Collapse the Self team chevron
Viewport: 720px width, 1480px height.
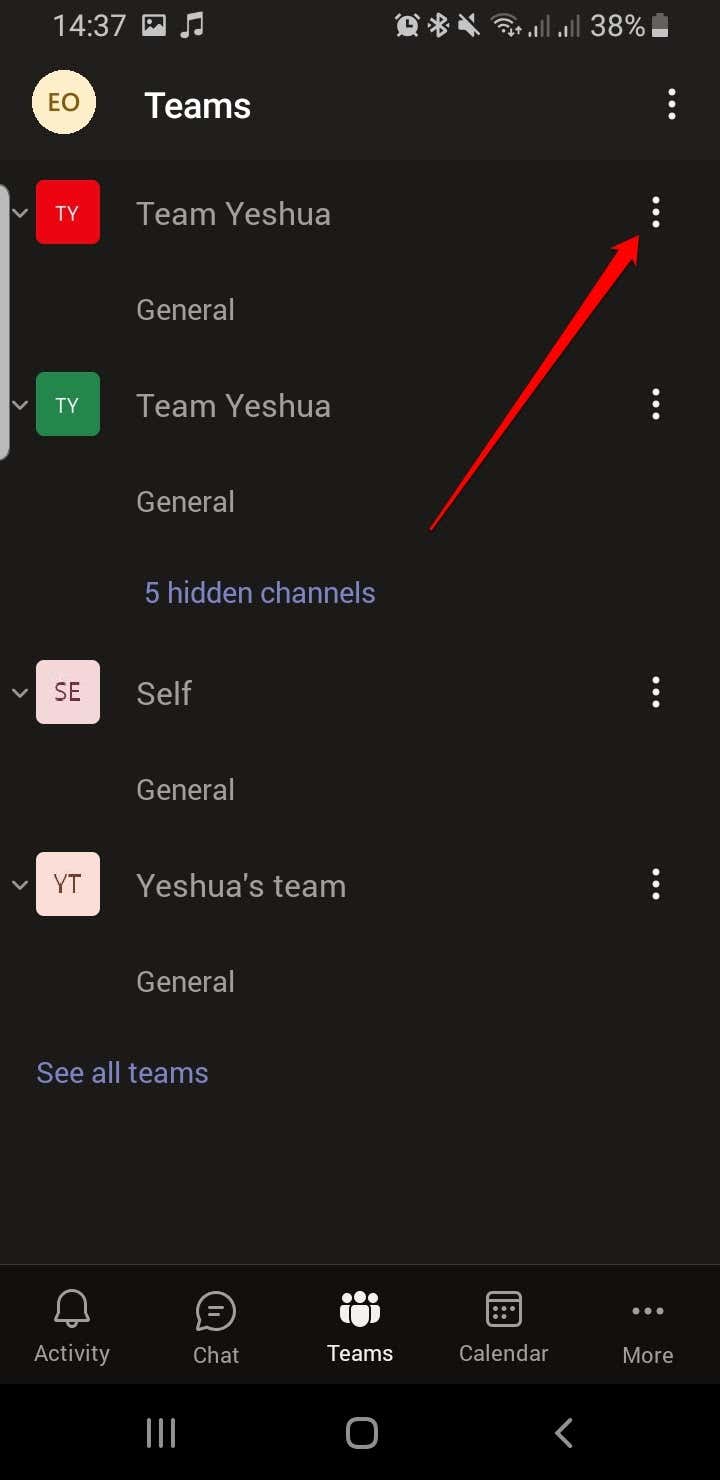pyautogui.click(x=19, y=693)
